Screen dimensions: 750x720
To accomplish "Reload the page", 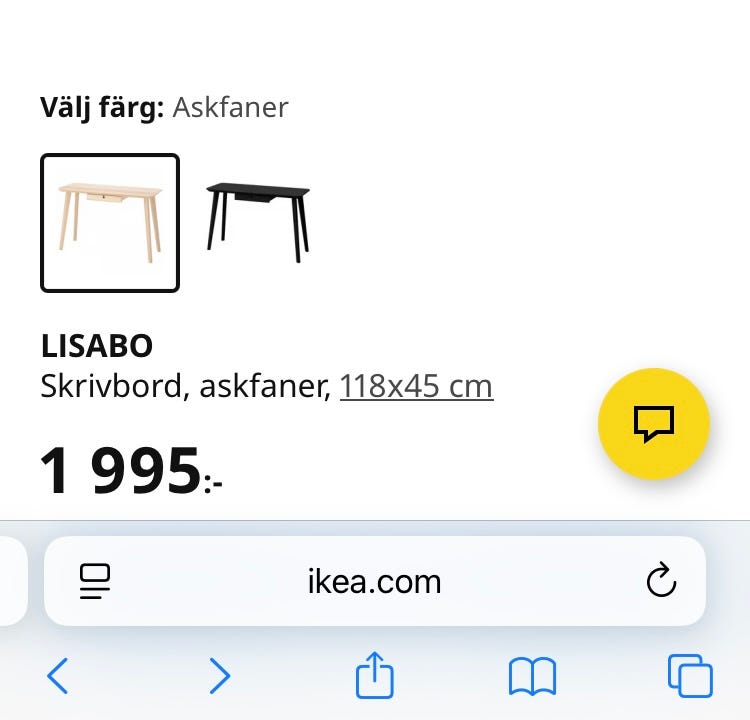I will click(661, 581).
